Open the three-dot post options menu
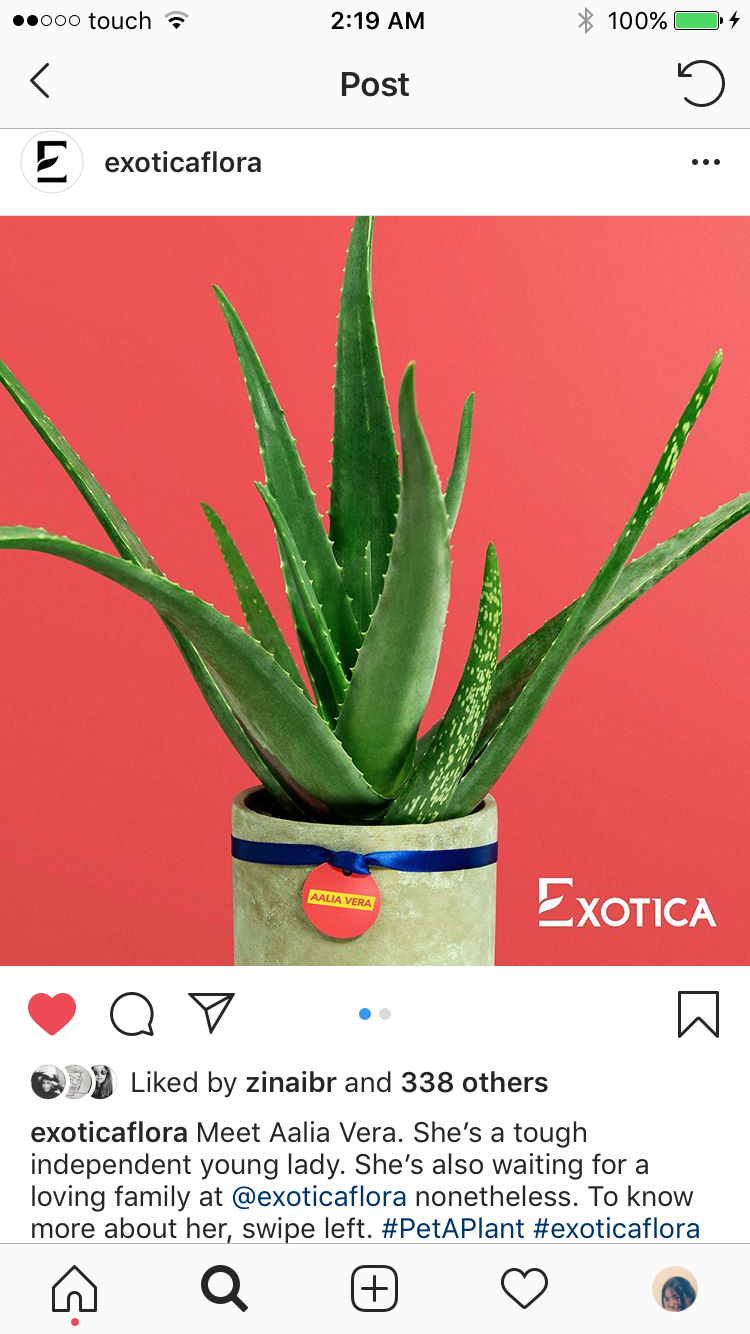750x1334 pixels. point(705,162)
